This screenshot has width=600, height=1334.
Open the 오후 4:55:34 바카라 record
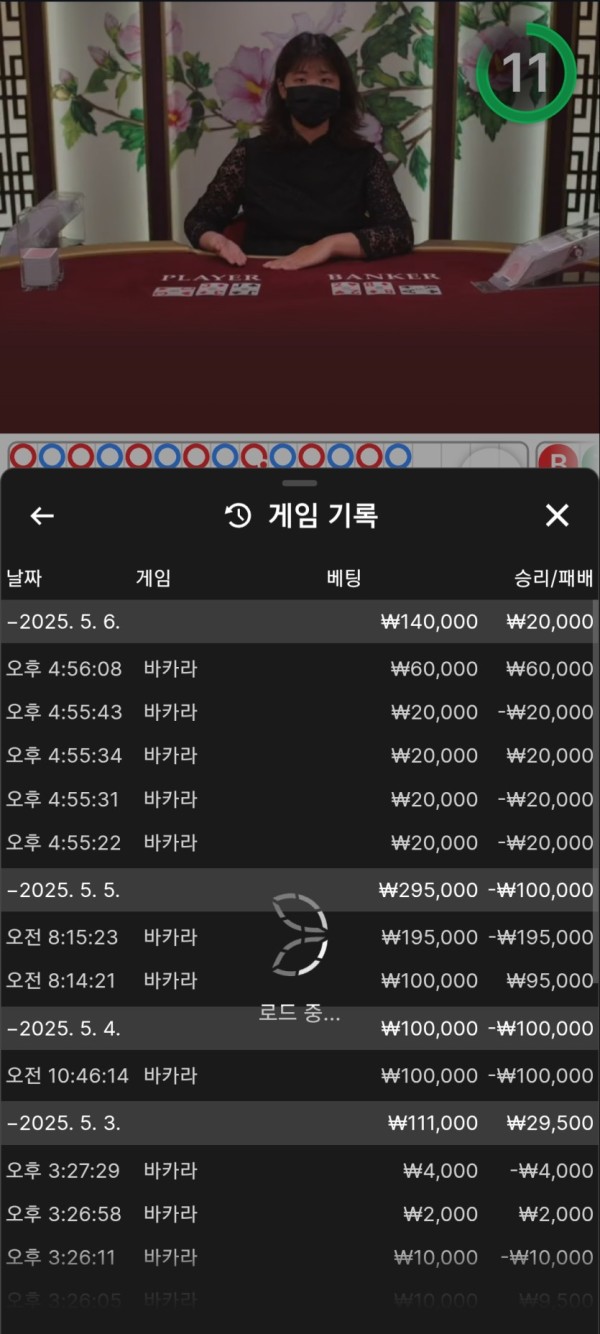pyautogui.click(x=300, y=755)
